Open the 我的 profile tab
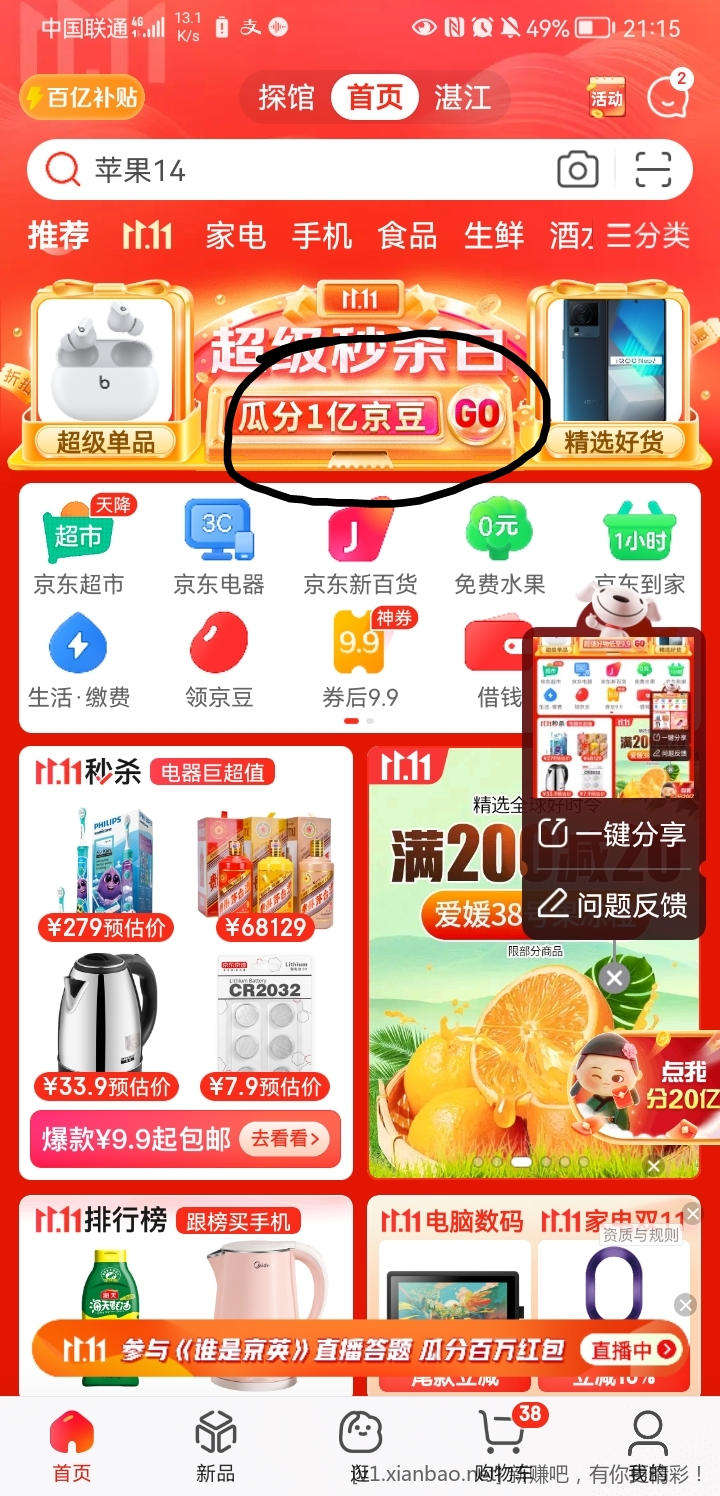The height and width of the screenshot is (1496, 720). [x=648, y=1446]
